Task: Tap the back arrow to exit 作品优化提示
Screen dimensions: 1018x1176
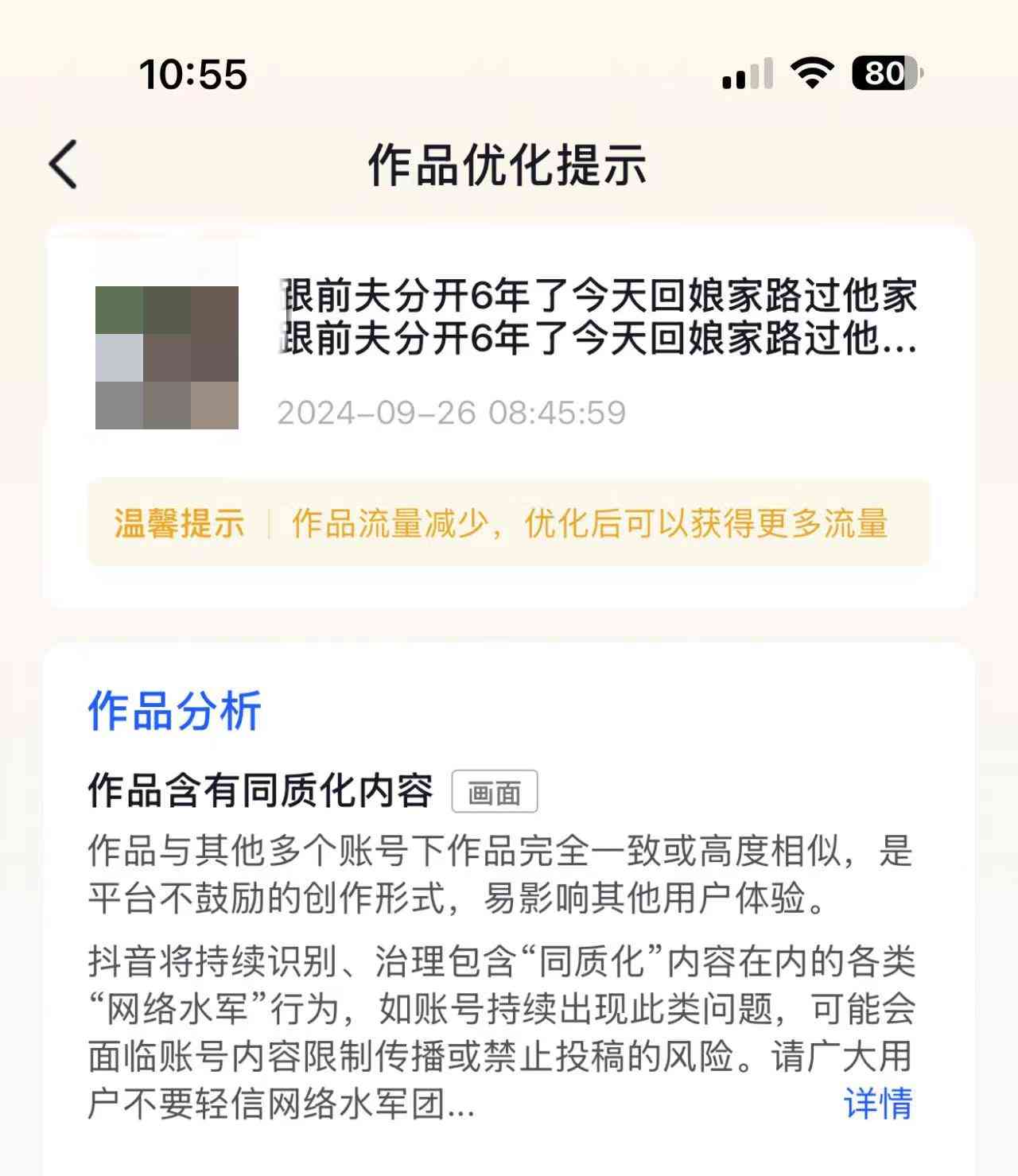Action: (62, 163)
